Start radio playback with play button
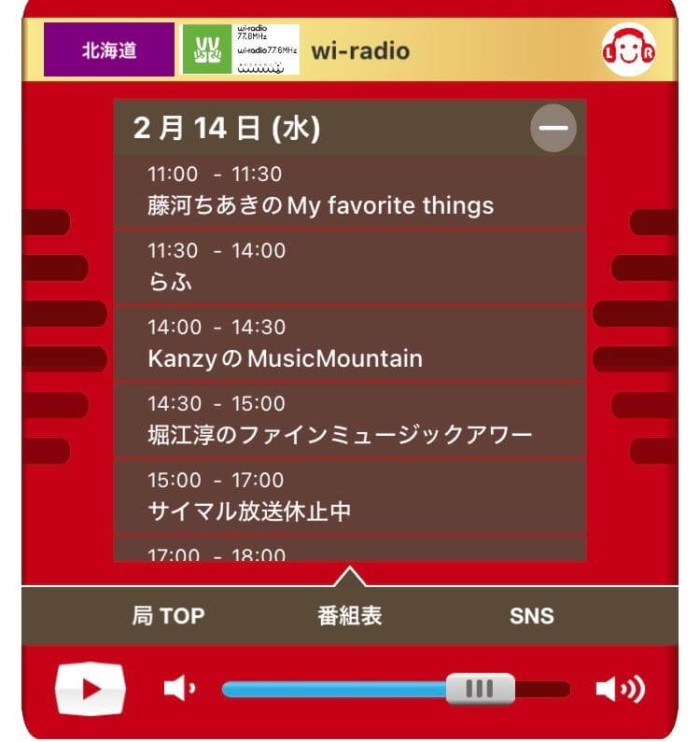This screenshot has width=700, height=742. tap(91, 689)
